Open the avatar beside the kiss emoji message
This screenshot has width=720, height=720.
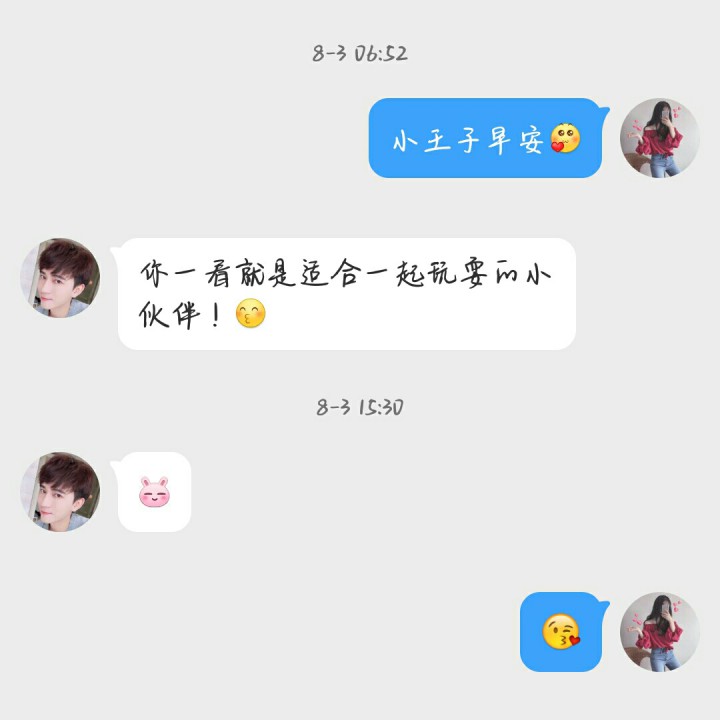point(660,632)
